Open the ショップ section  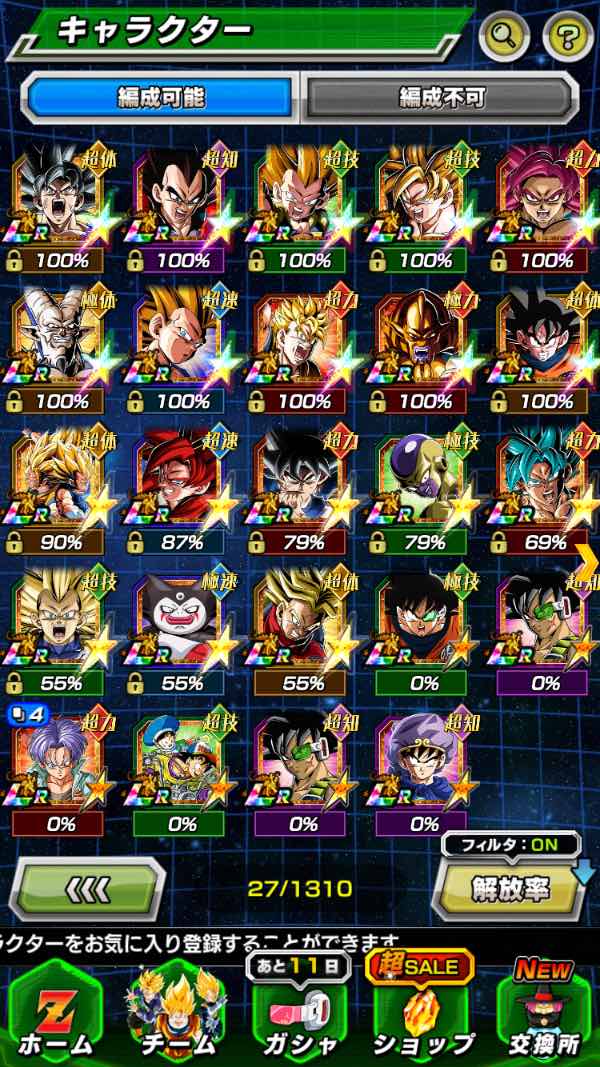424,1012
